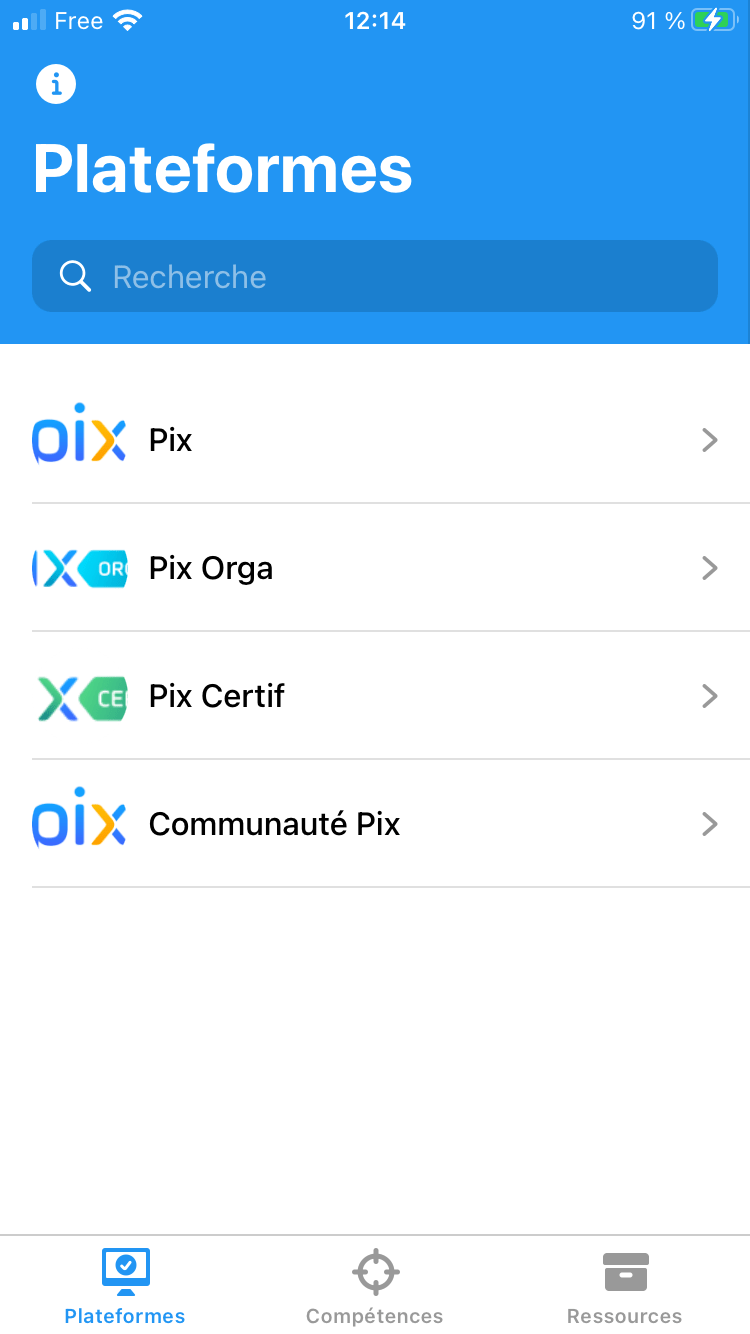Go to the Ressources tab
Screen dimensions: 750x1334
pos(625,1286)
